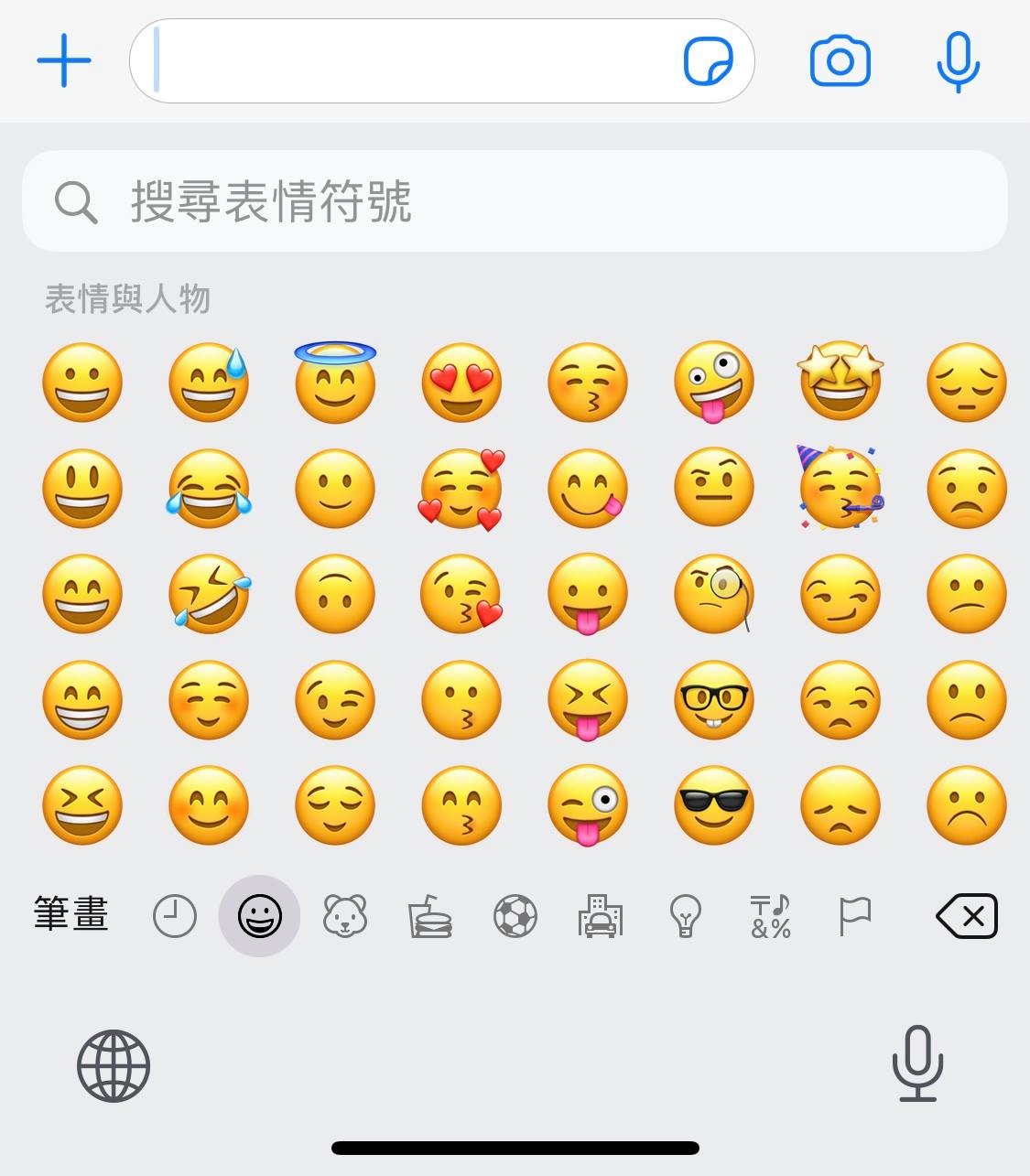Show recently used emojis clock tab

point(174,916)
